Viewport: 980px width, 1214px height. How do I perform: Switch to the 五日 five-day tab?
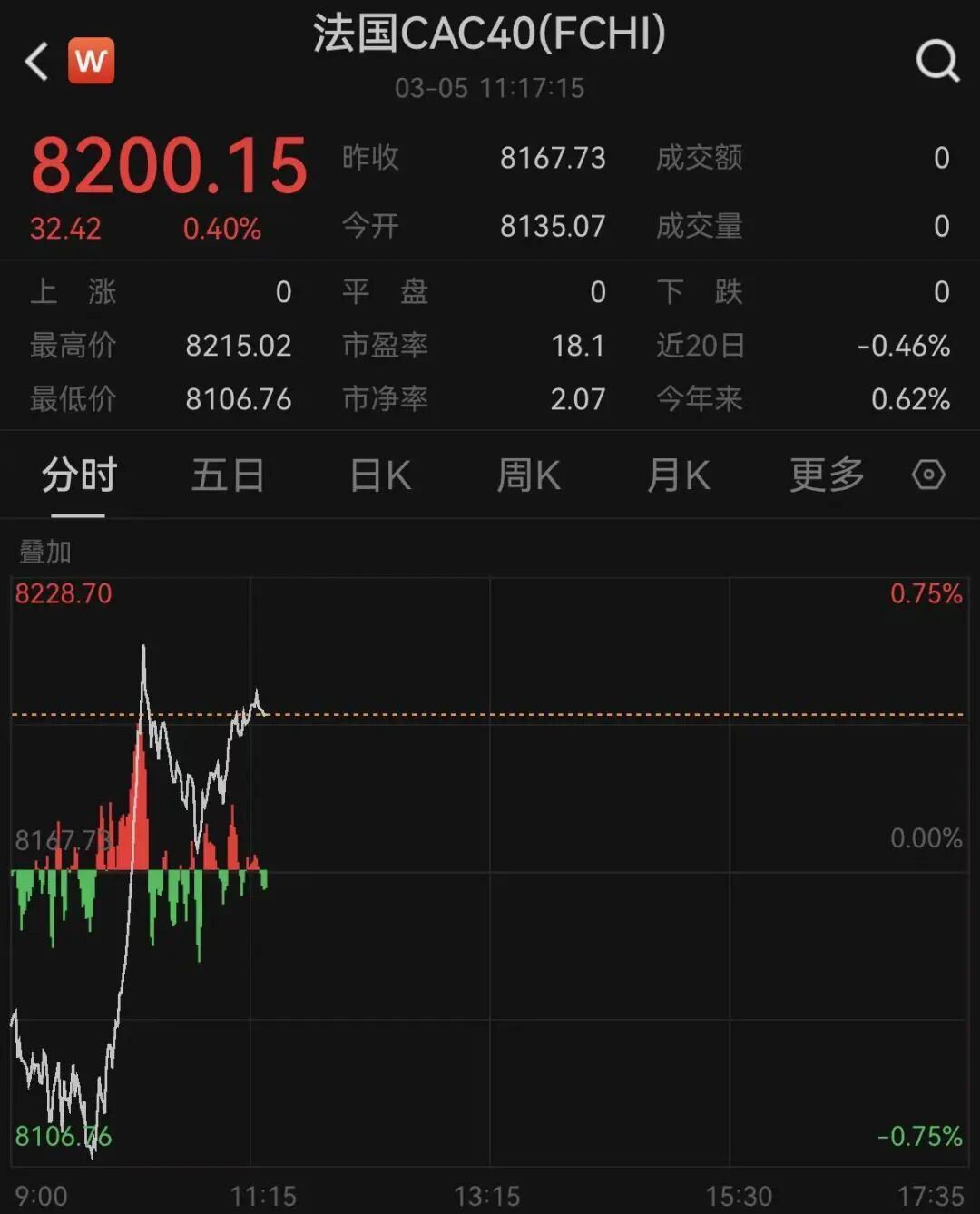tap(228, 474)
